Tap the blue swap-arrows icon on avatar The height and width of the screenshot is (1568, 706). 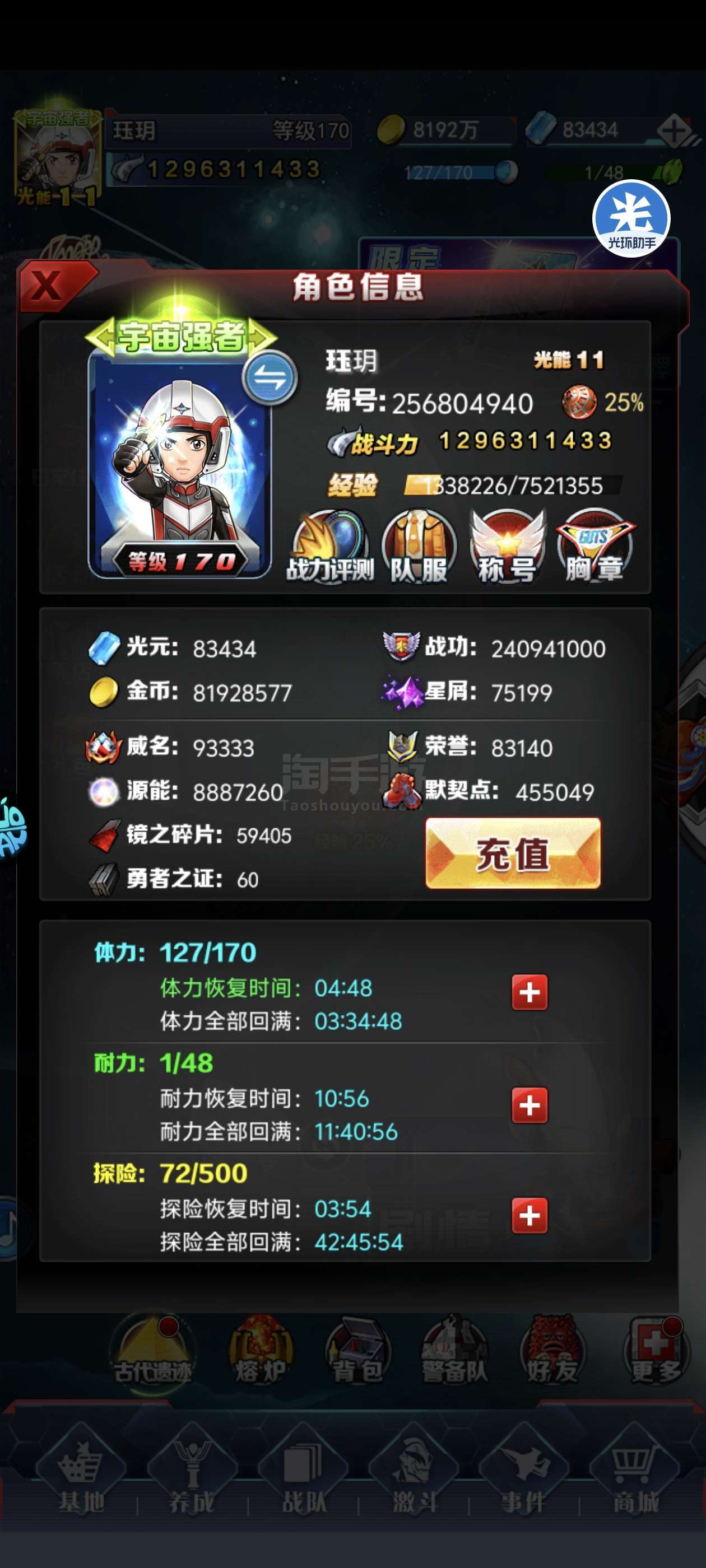click(270, 378)
